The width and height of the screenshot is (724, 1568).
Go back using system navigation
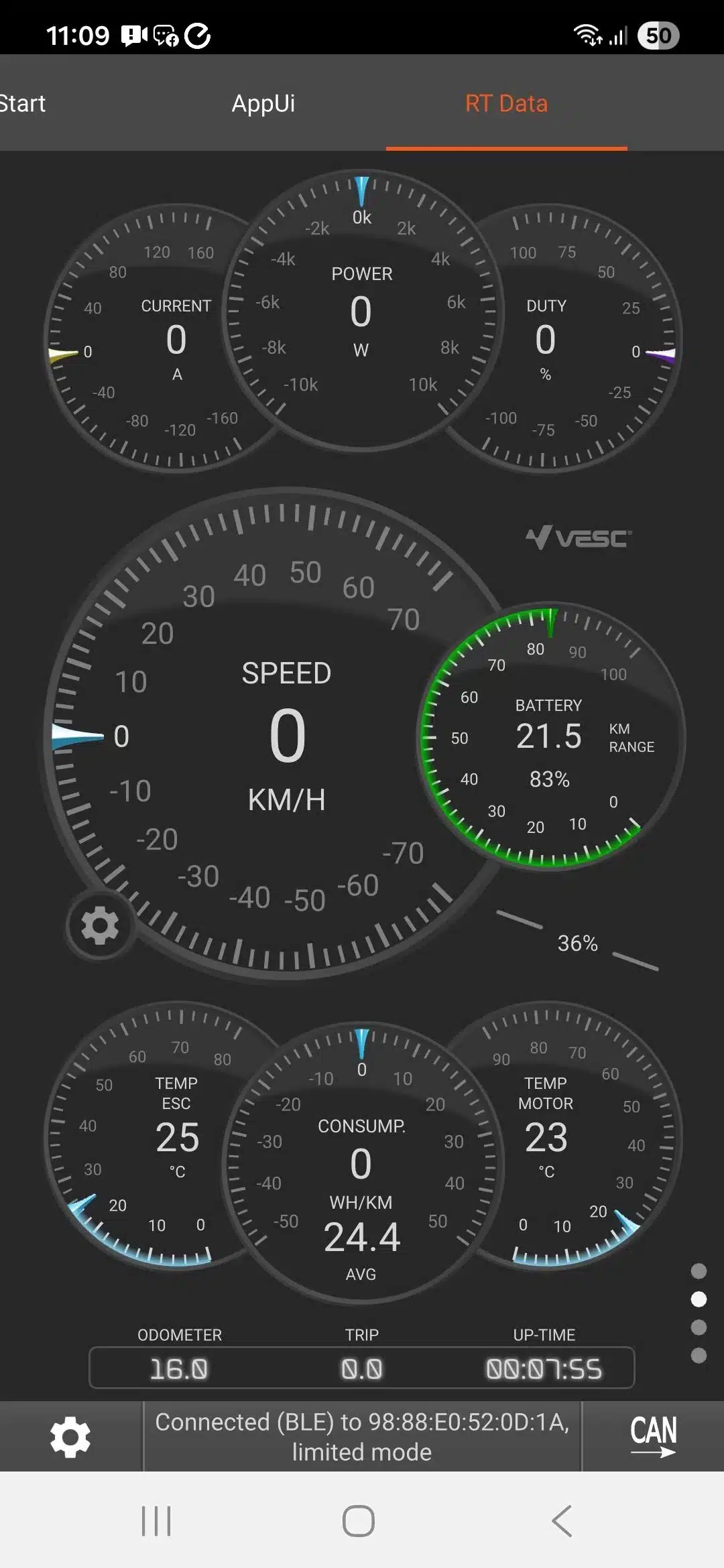point(562,1520)
